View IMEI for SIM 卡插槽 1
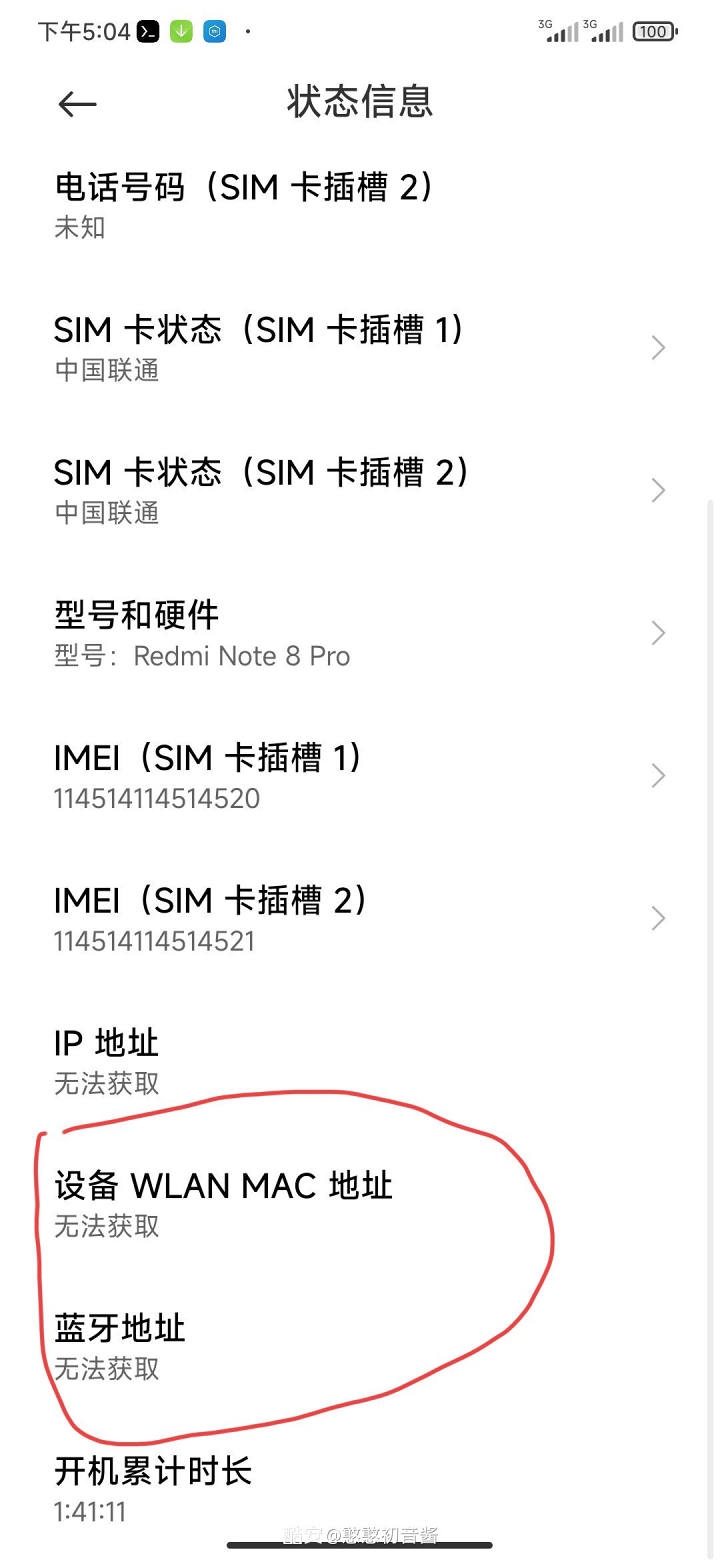The width and height of the screenshot is (720, 1560). pos(360,776)
